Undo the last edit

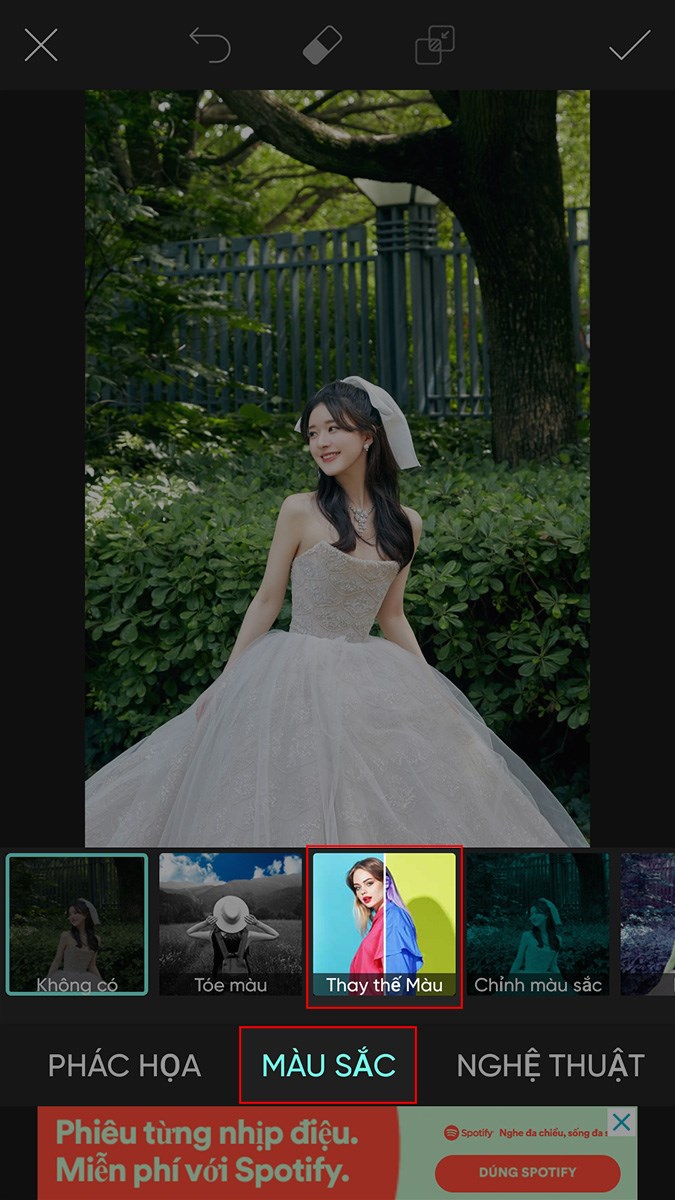(x=210, y=45)
